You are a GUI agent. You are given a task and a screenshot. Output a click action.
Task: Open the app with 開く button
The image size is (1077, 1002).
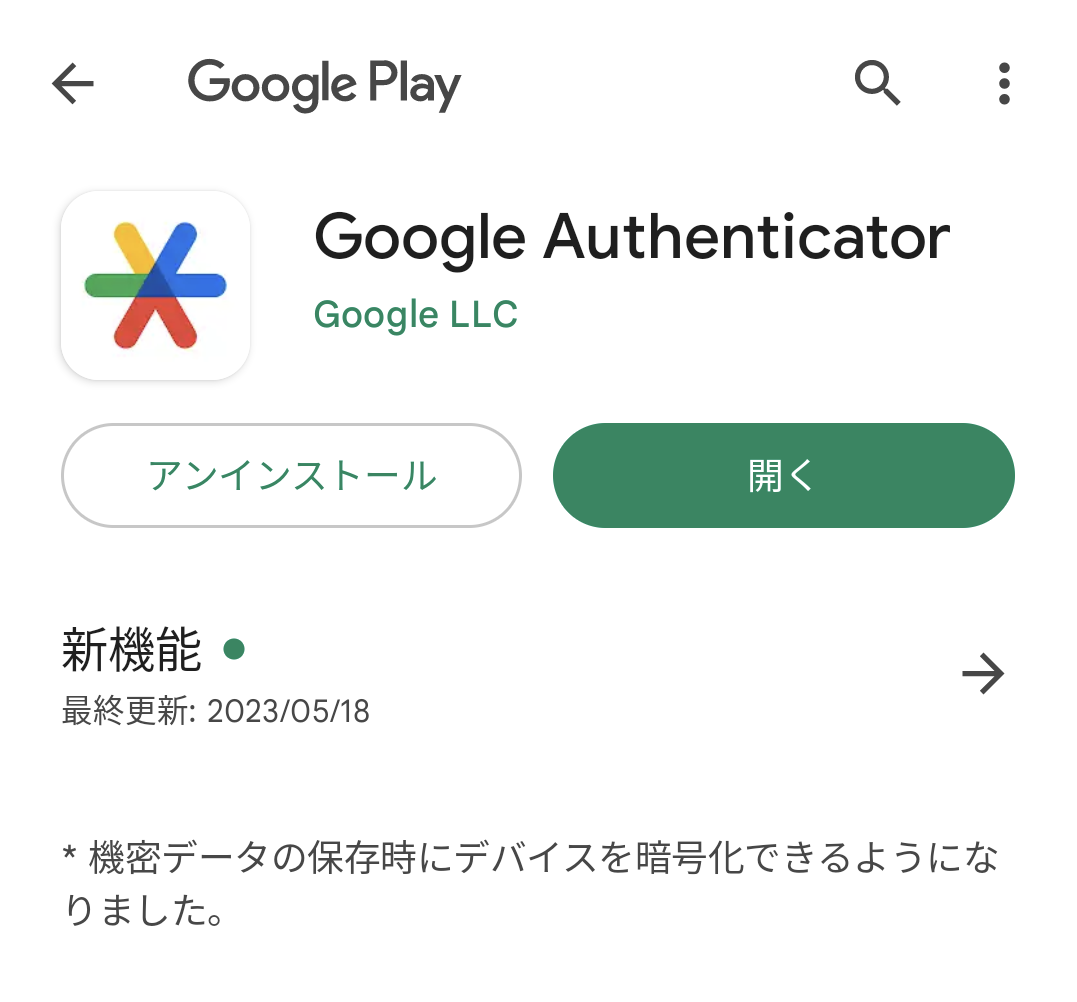point(783,476)
